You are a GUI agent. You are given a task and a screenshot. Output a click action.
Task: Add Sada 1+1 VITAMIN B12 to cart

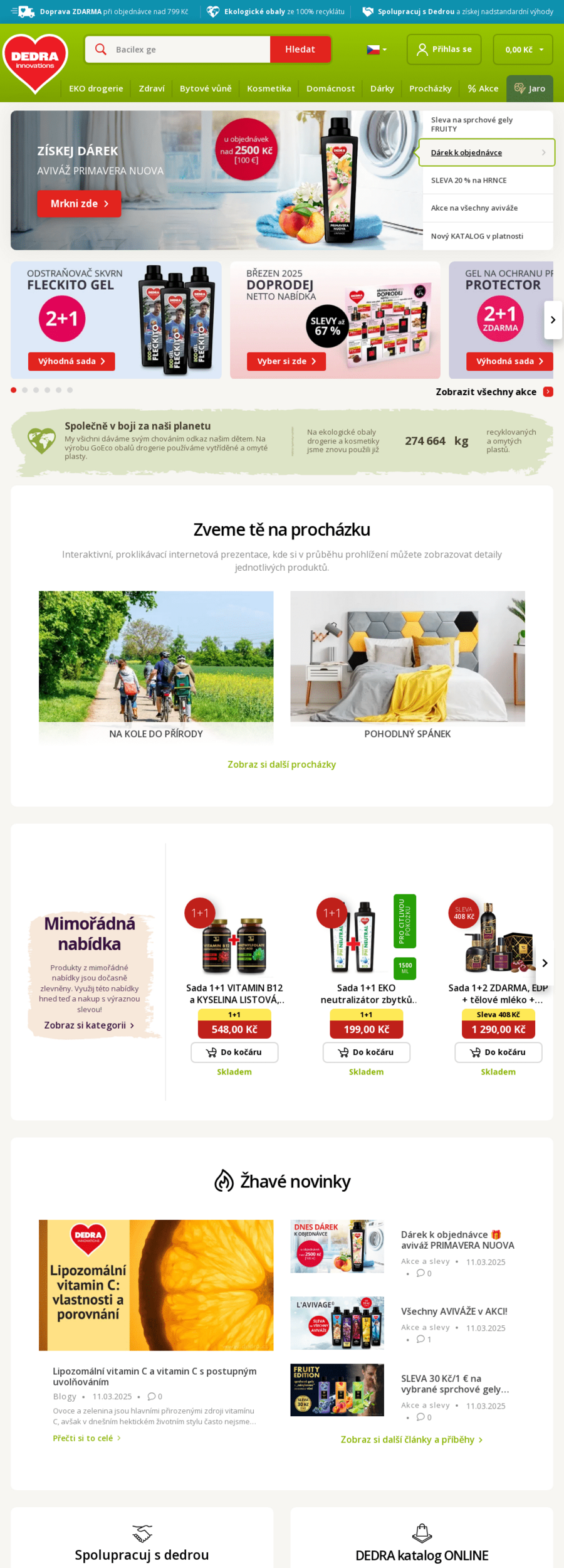coord(234,1052)
